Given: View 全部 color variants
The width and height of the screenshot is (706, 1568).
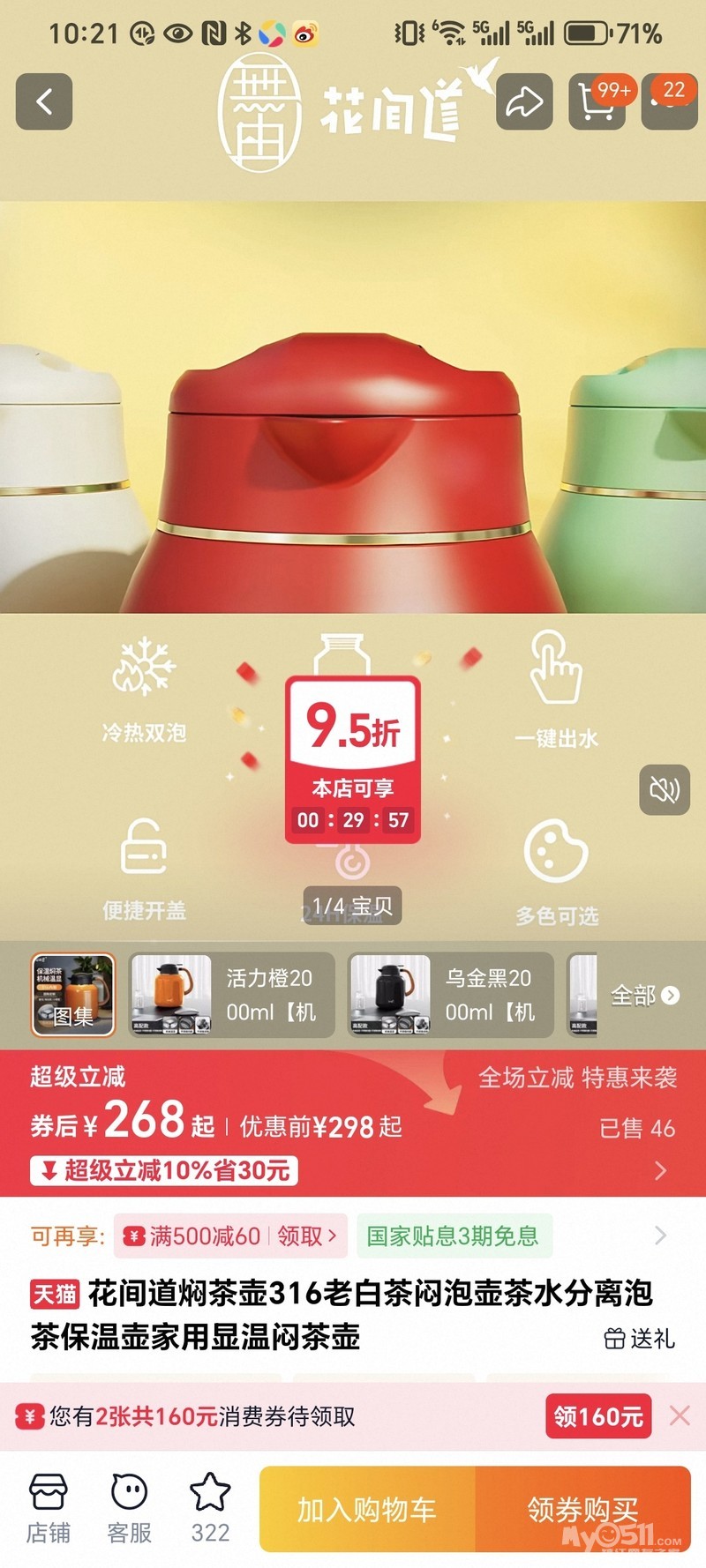Looking at the screenshot, I should [x=645, y=996].
